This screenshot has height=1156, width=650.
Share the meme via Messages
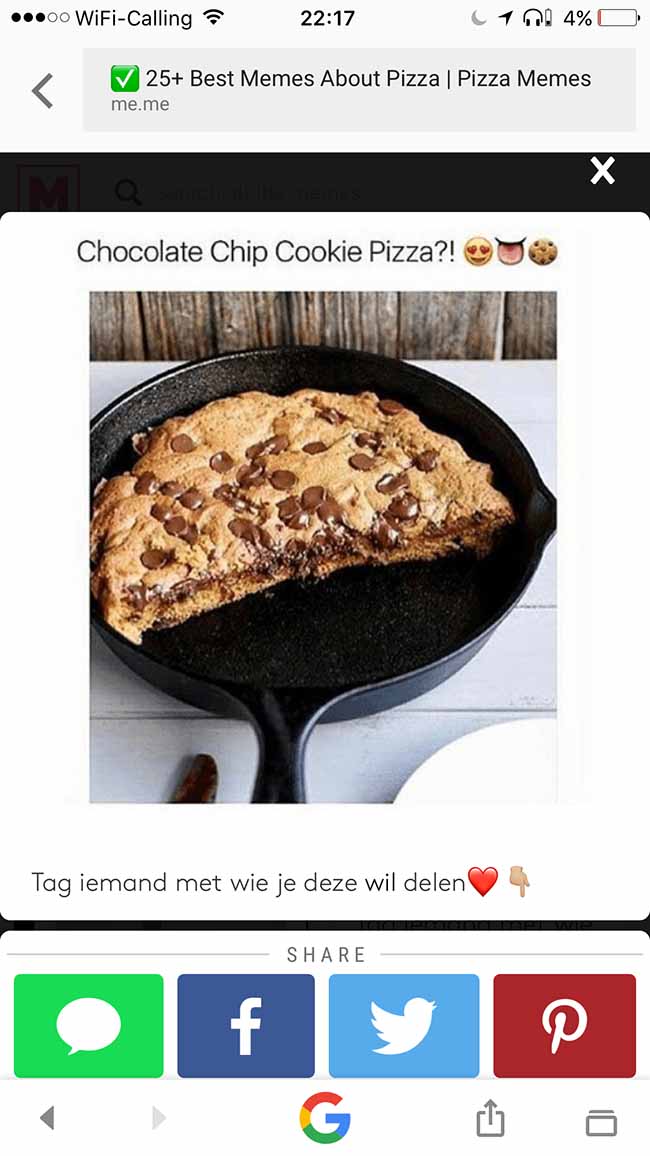point(88,1026)
